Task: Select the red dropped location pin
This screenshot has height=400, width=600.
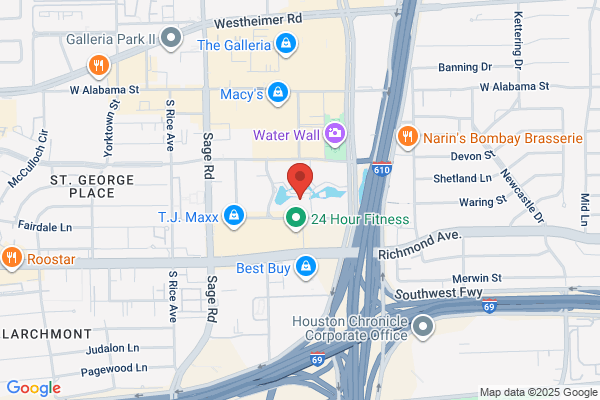Action: [x=300, y=180]
